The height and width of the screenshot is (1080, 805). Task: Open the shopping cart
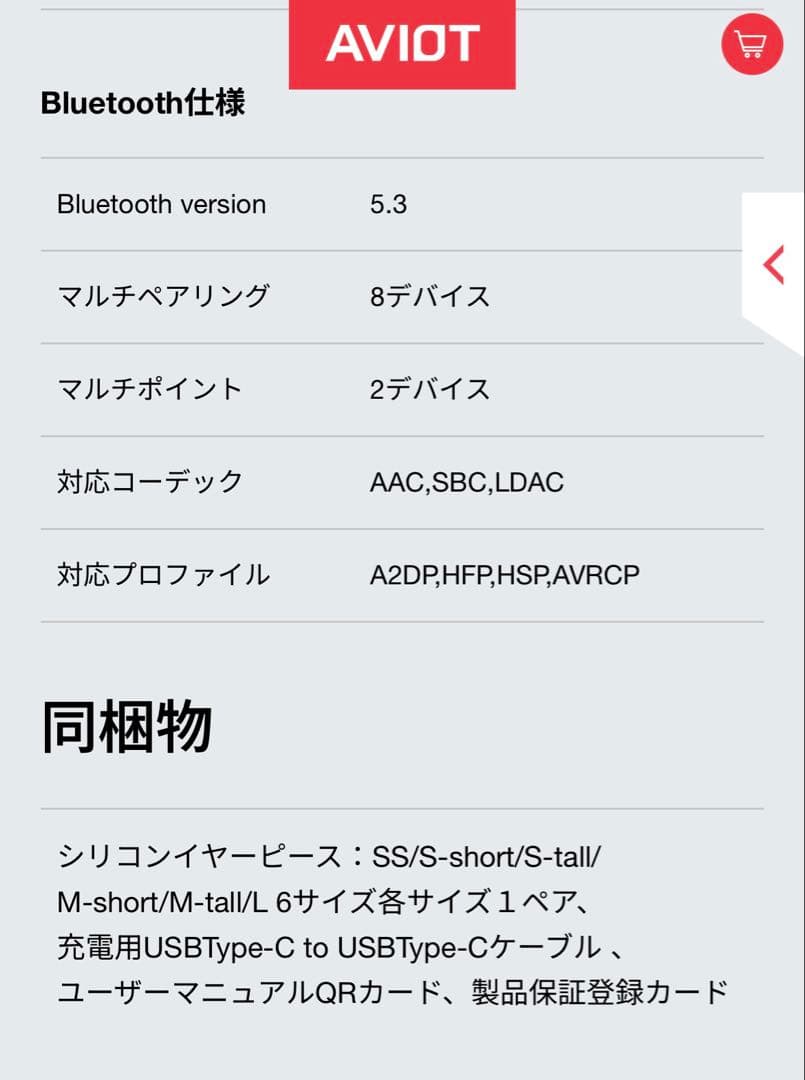pos(751,44)
